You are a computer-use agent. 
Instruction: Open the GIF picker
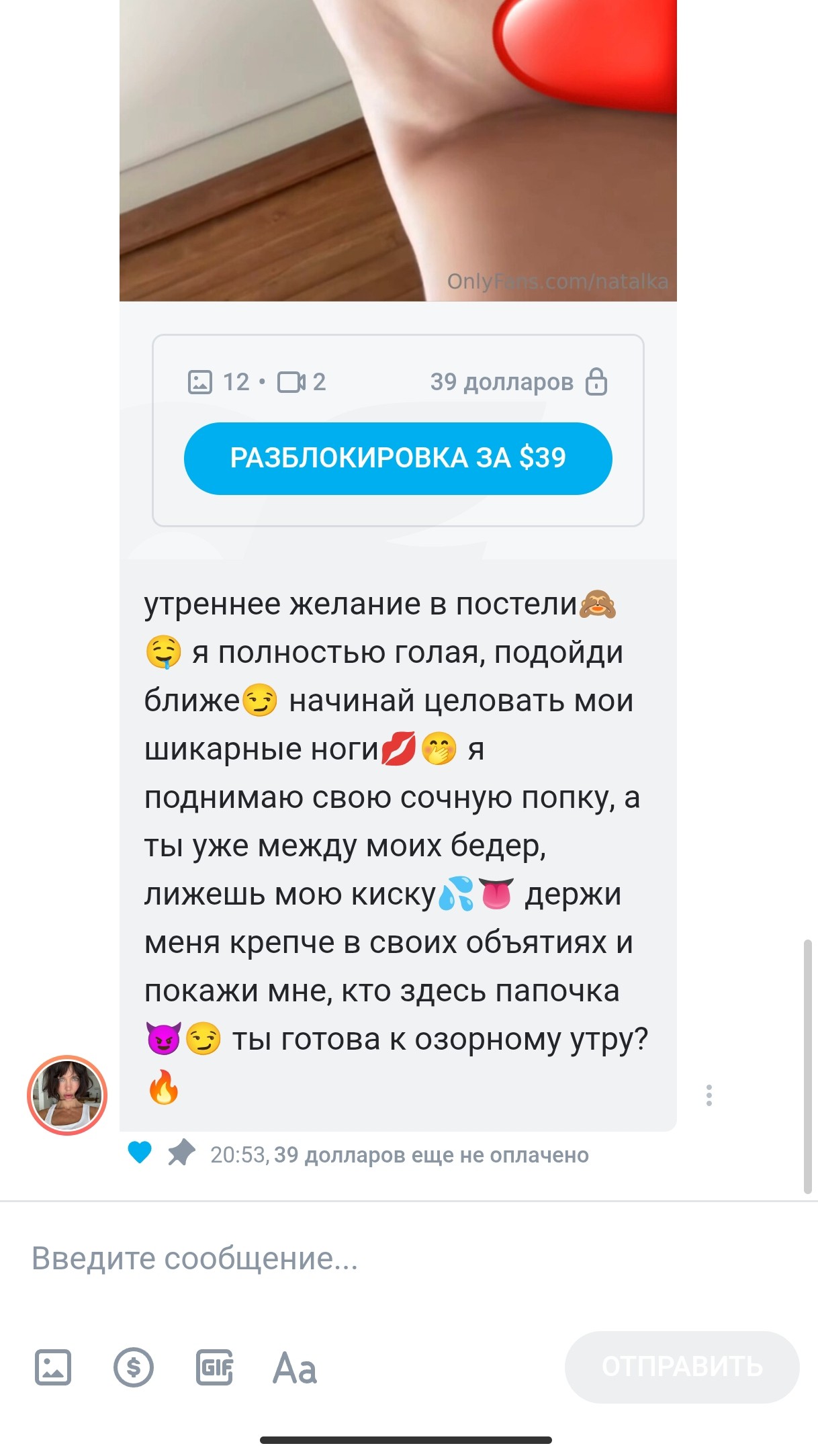(x=214, y=1367)
